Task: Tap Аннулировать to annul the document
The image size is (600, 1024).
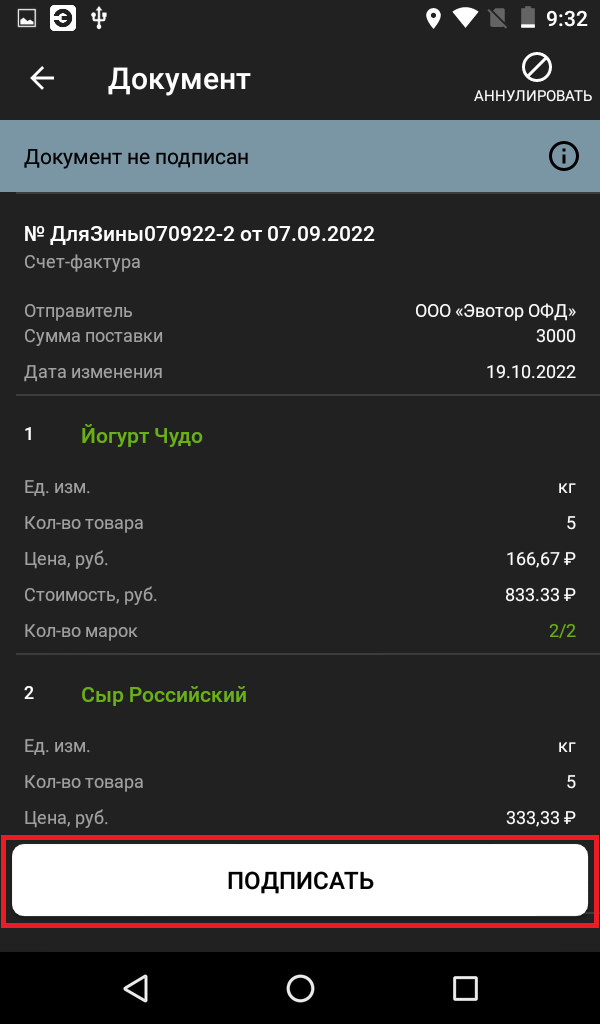Action: click(533, 78)
